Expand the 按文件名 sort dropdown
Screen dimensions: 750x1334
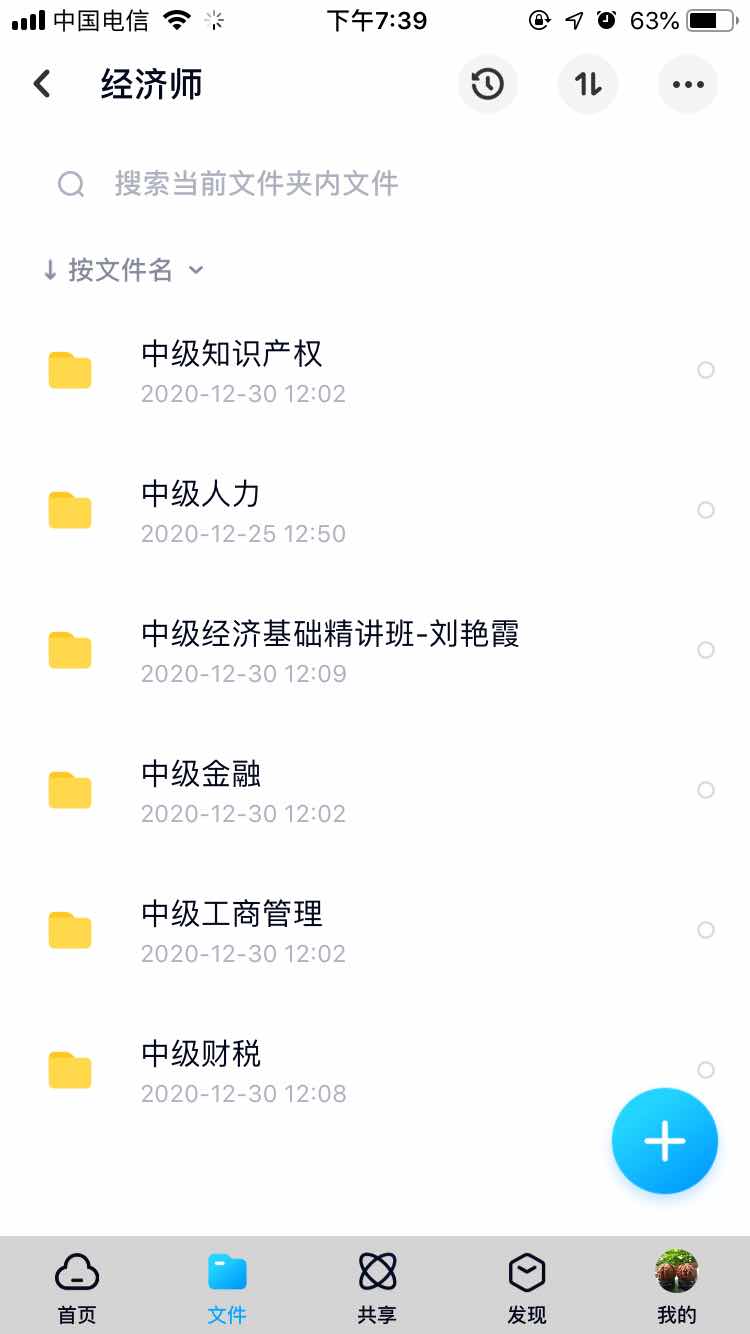pos(122,270)
